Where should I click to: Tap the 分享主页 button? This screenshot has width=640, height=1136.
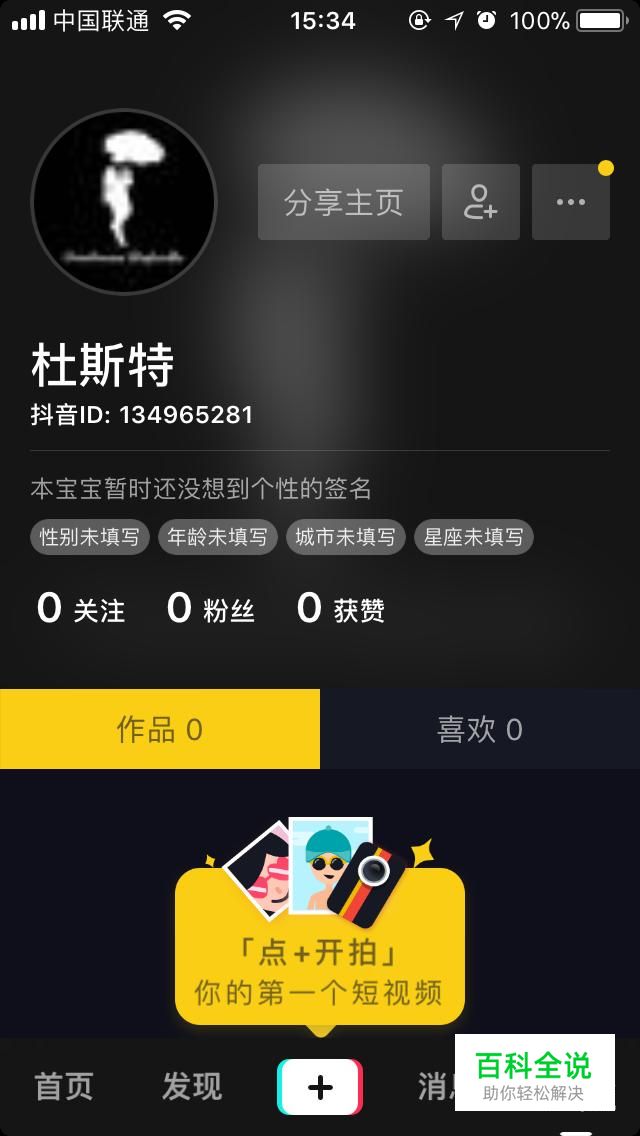click(x=343, y=202)
